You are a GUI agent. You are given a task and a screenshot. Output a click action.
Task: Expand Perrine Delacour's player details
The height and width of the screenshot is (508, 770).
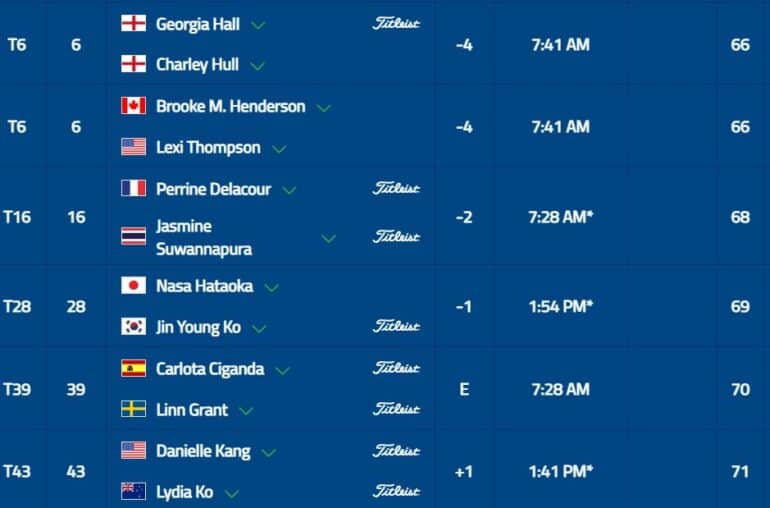point(289,190)
